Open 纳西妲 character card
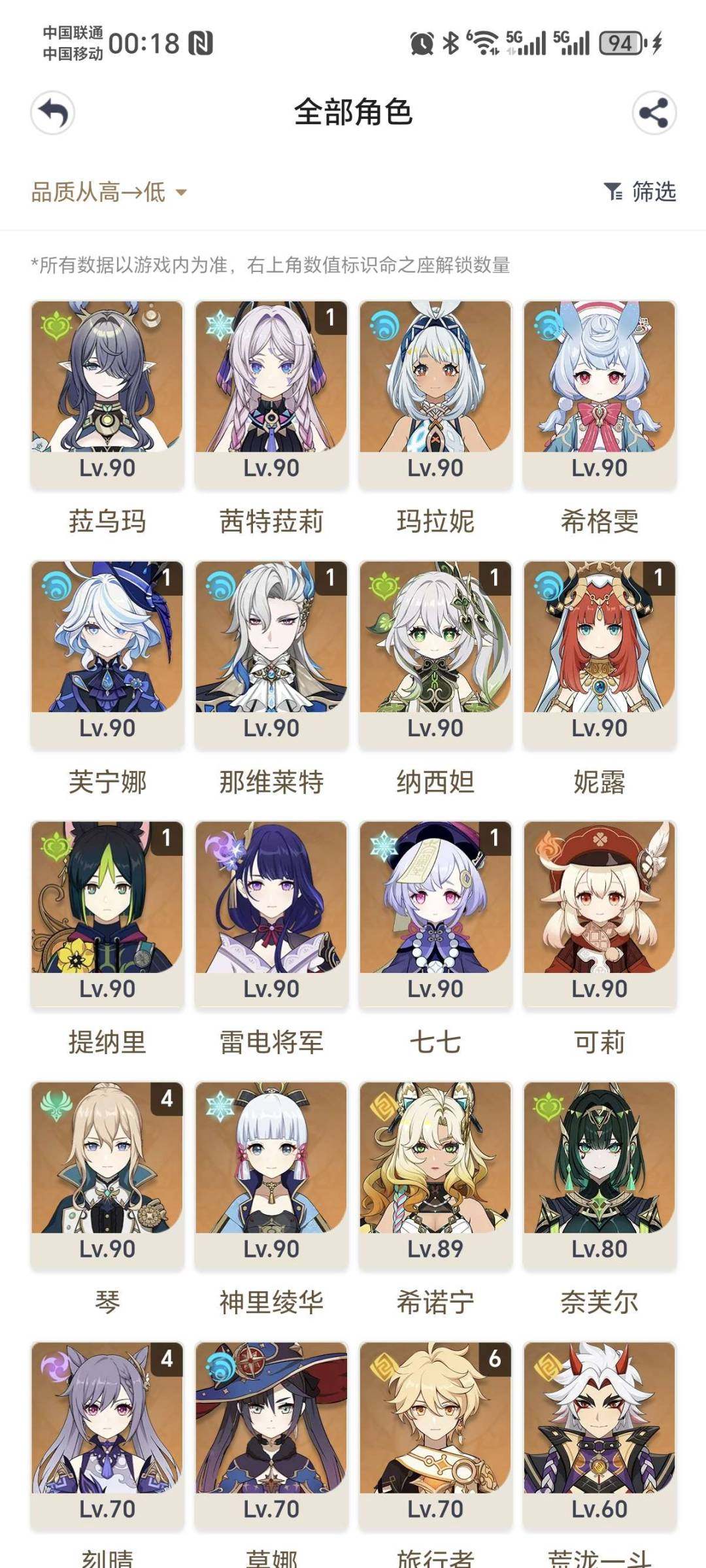 click(x=435, y=653)
